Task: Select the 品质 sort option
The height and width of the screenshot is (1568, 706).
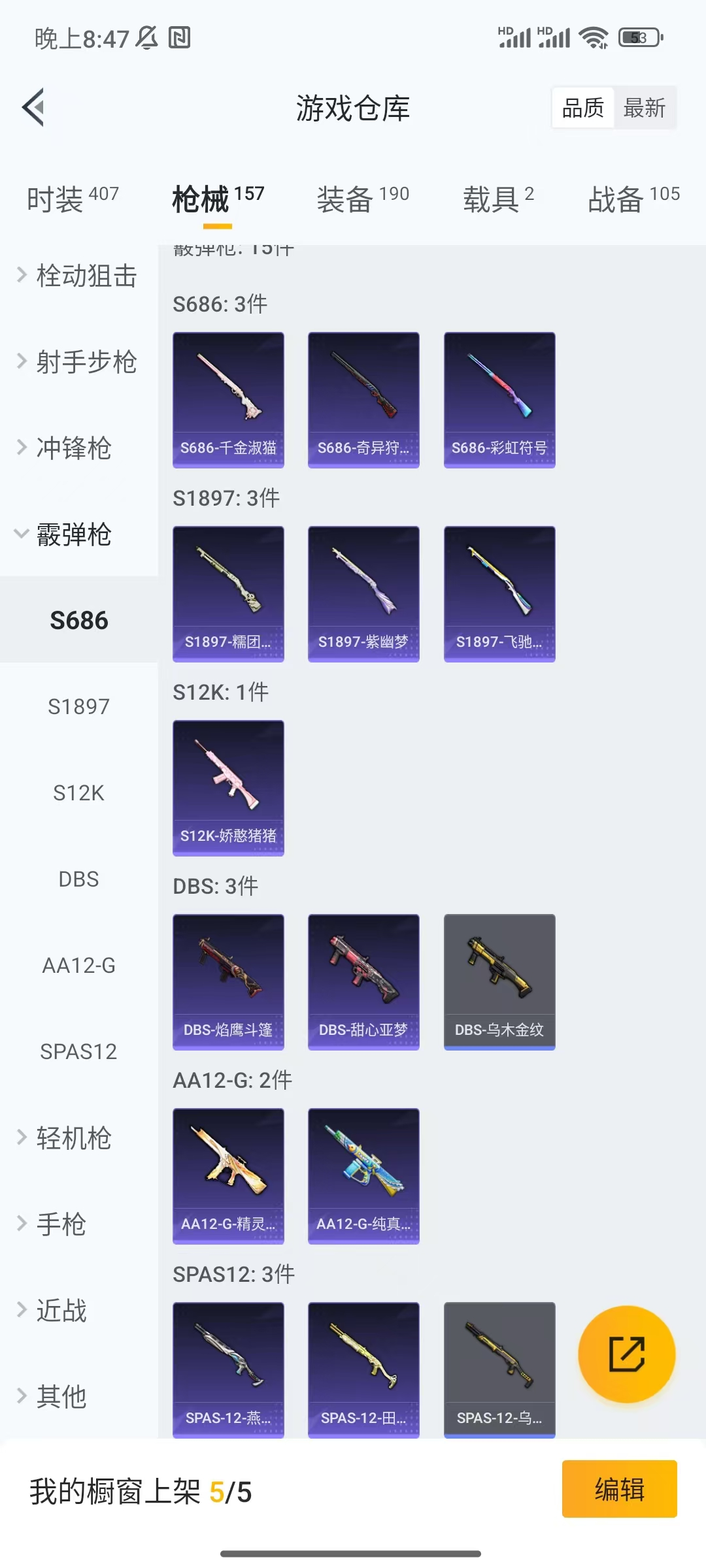Action: 583,108
